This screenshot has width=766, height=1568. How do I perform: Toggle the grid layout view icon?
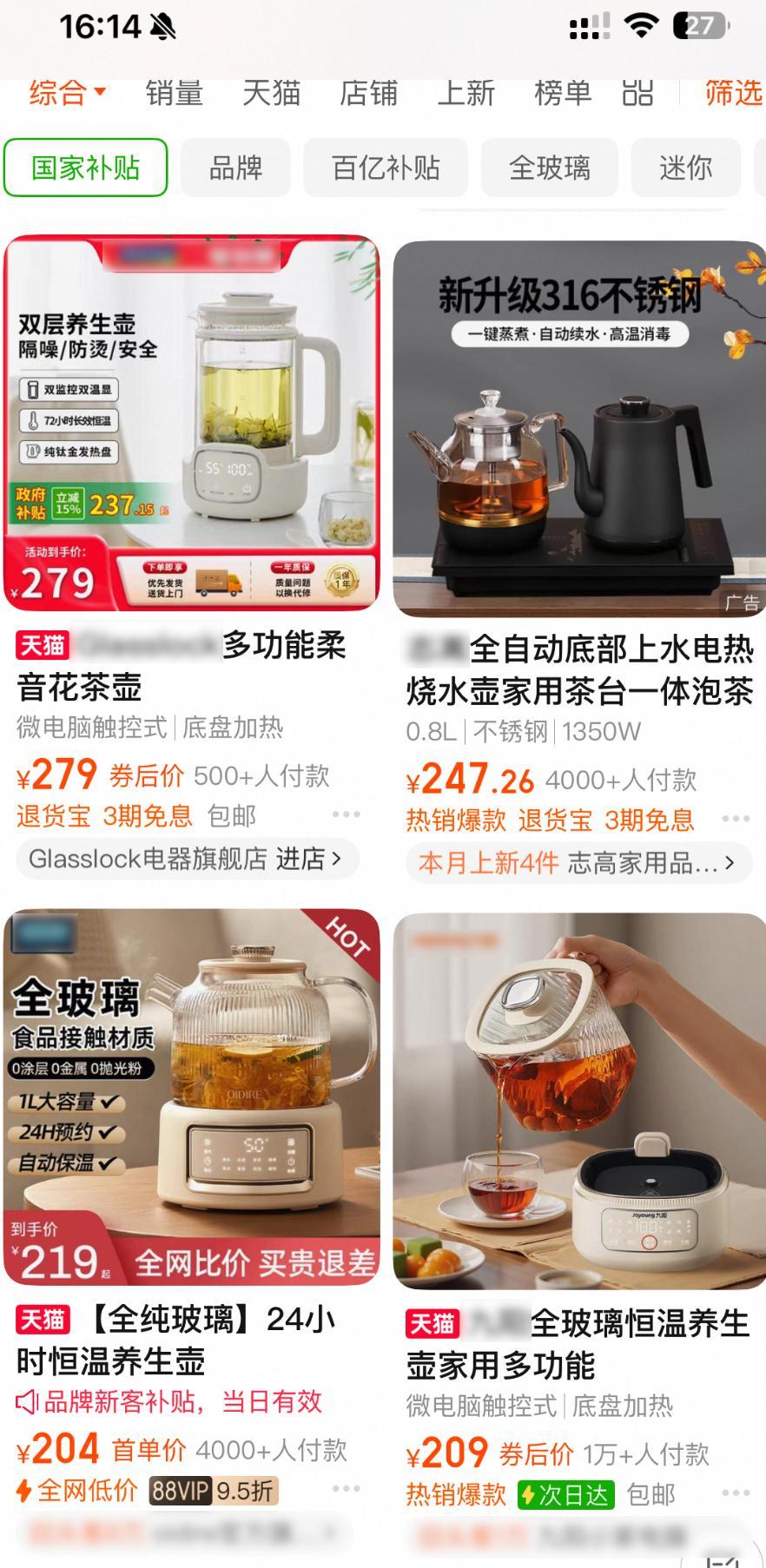[x=637, y=93]
